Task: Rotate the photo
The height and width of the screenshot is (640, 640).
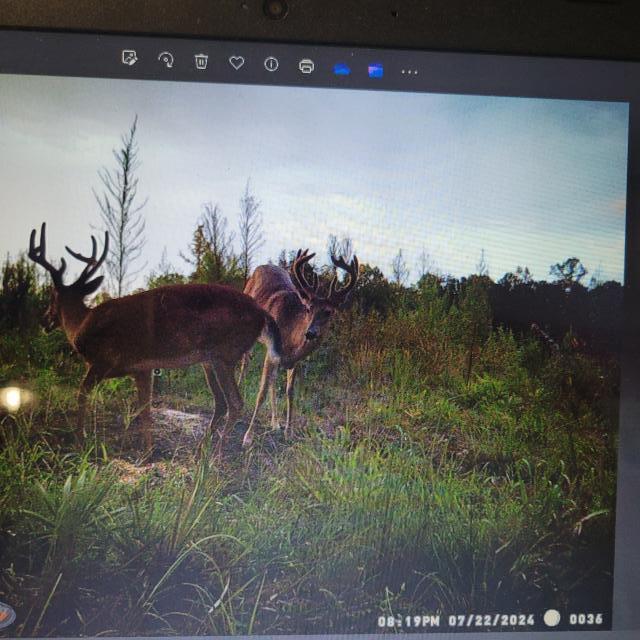Action: click(166, 60)
